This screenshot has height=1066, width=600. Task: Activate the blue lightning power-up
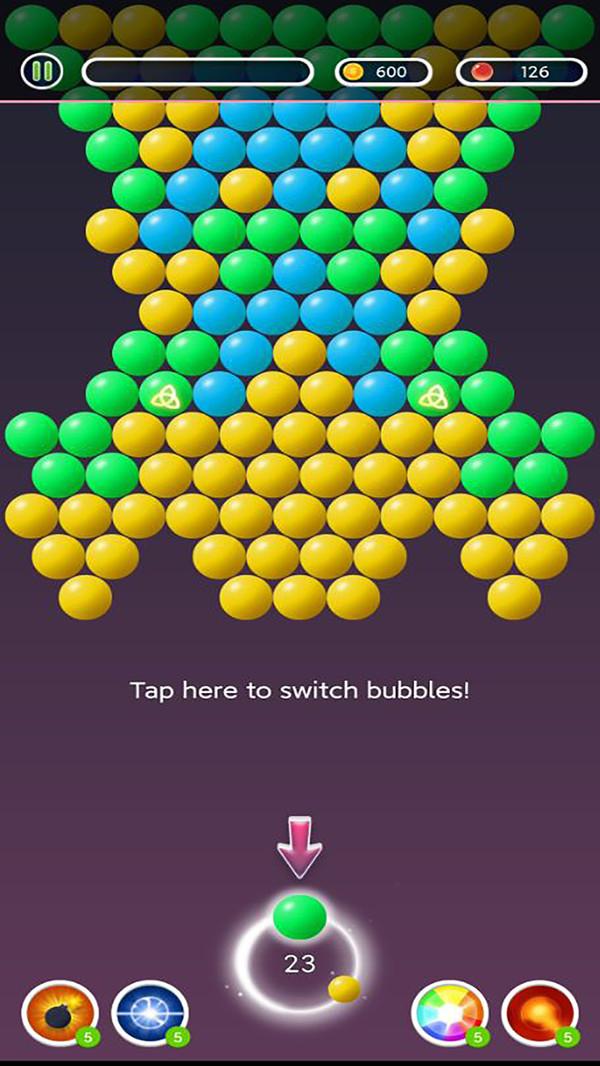click(x=149, y=1013)
